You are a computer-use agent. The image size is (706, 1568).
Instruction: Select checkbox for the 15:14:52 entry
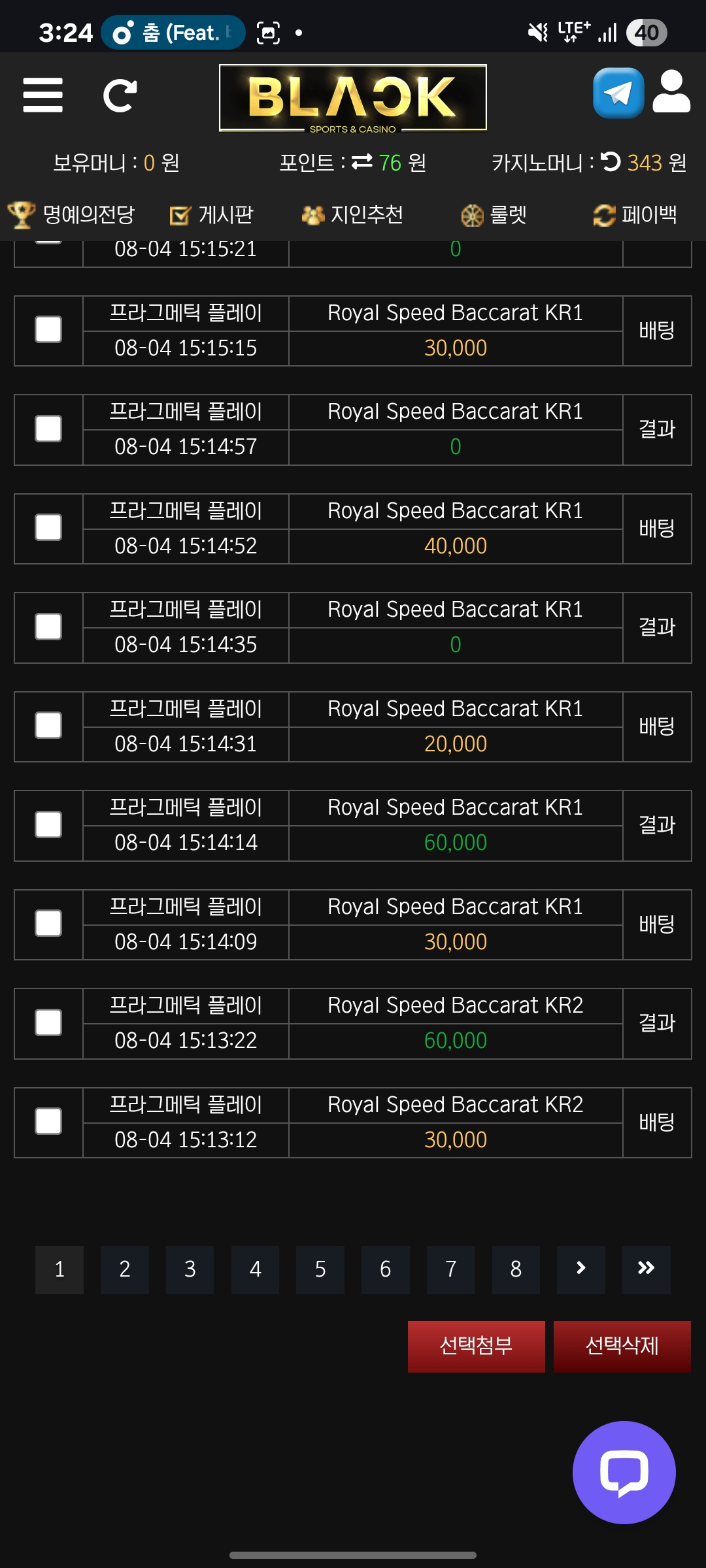point(48,528)
